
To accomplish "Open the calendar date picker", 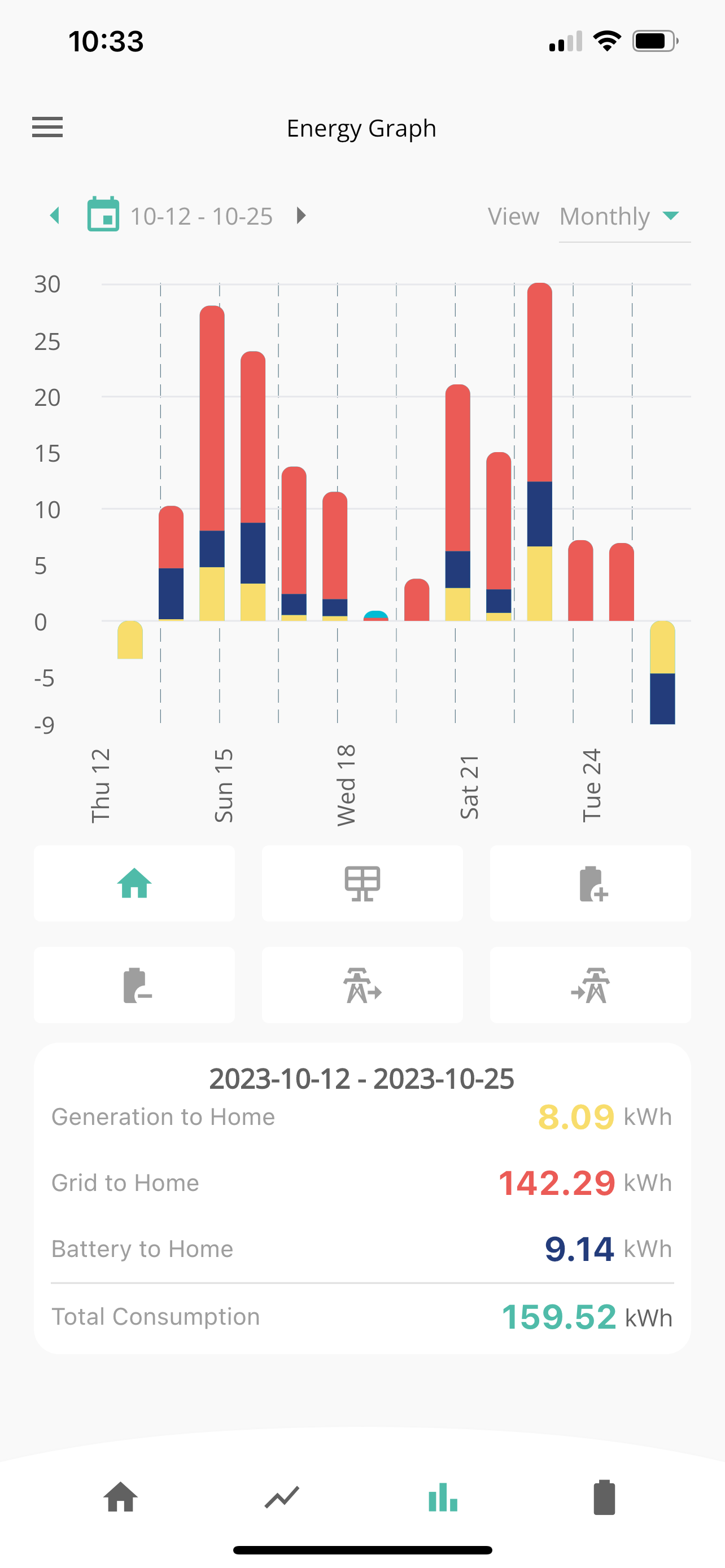I will (103, 214).
